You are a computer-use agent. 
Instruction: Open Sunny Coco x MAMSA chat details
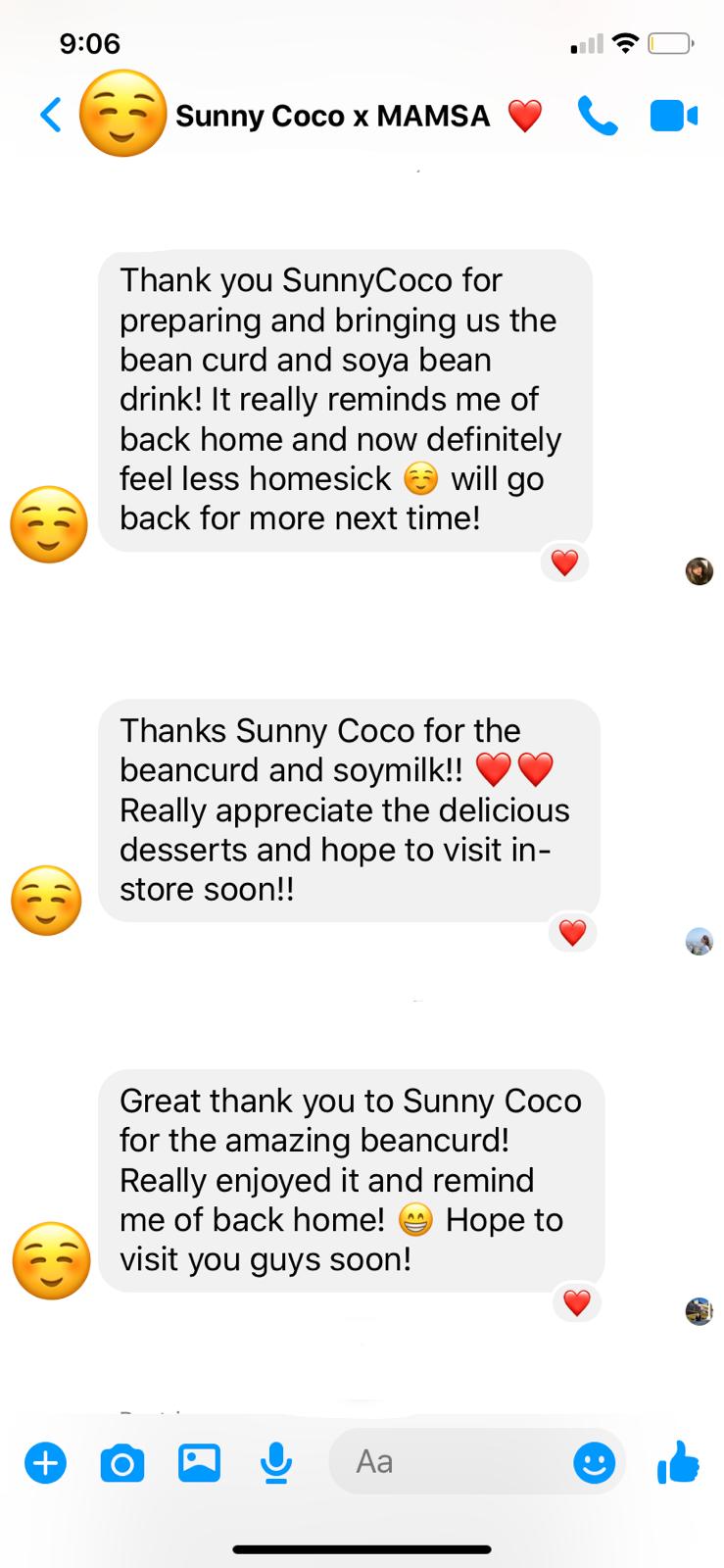[x=332, y=116]
